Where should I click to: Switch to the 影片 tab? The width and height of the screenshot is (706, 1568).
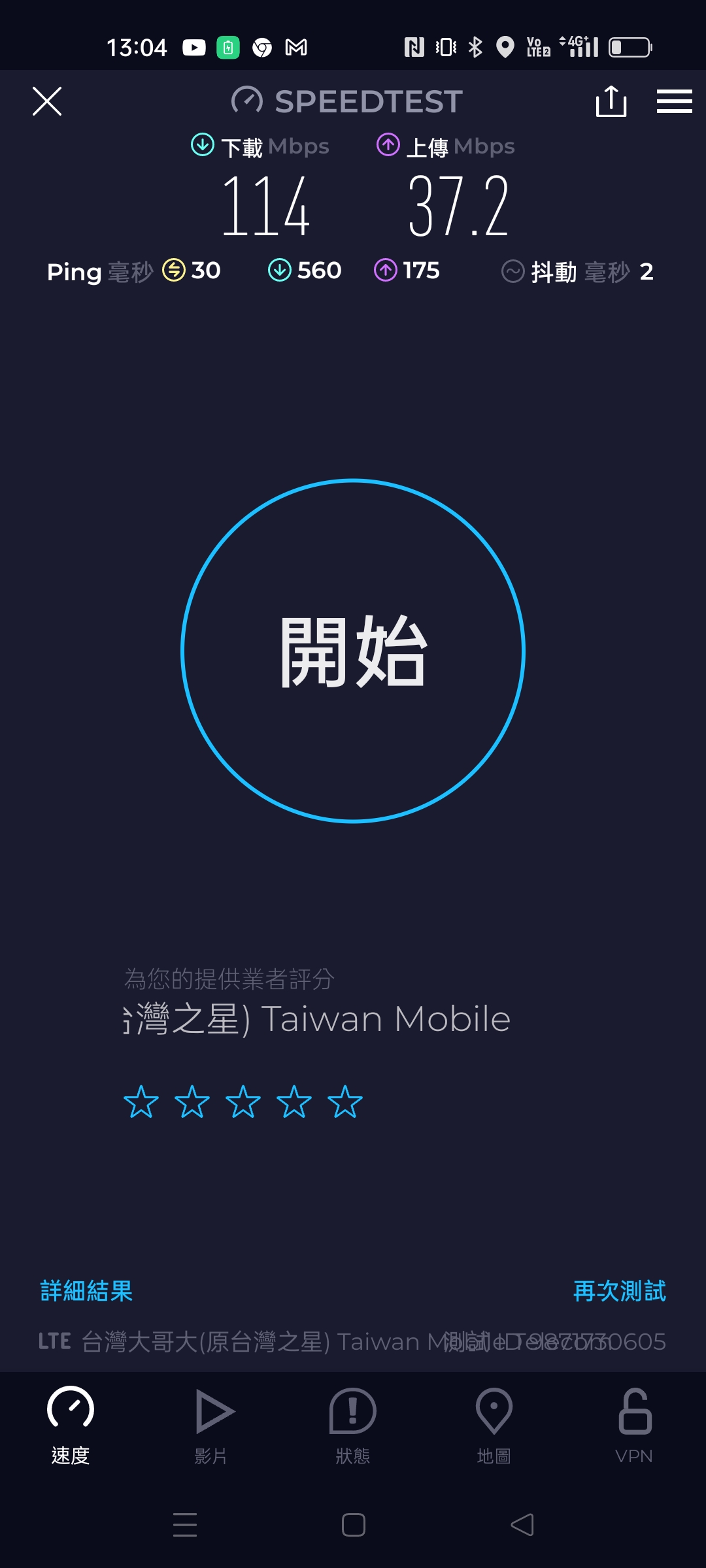(x=212, y=1426)
